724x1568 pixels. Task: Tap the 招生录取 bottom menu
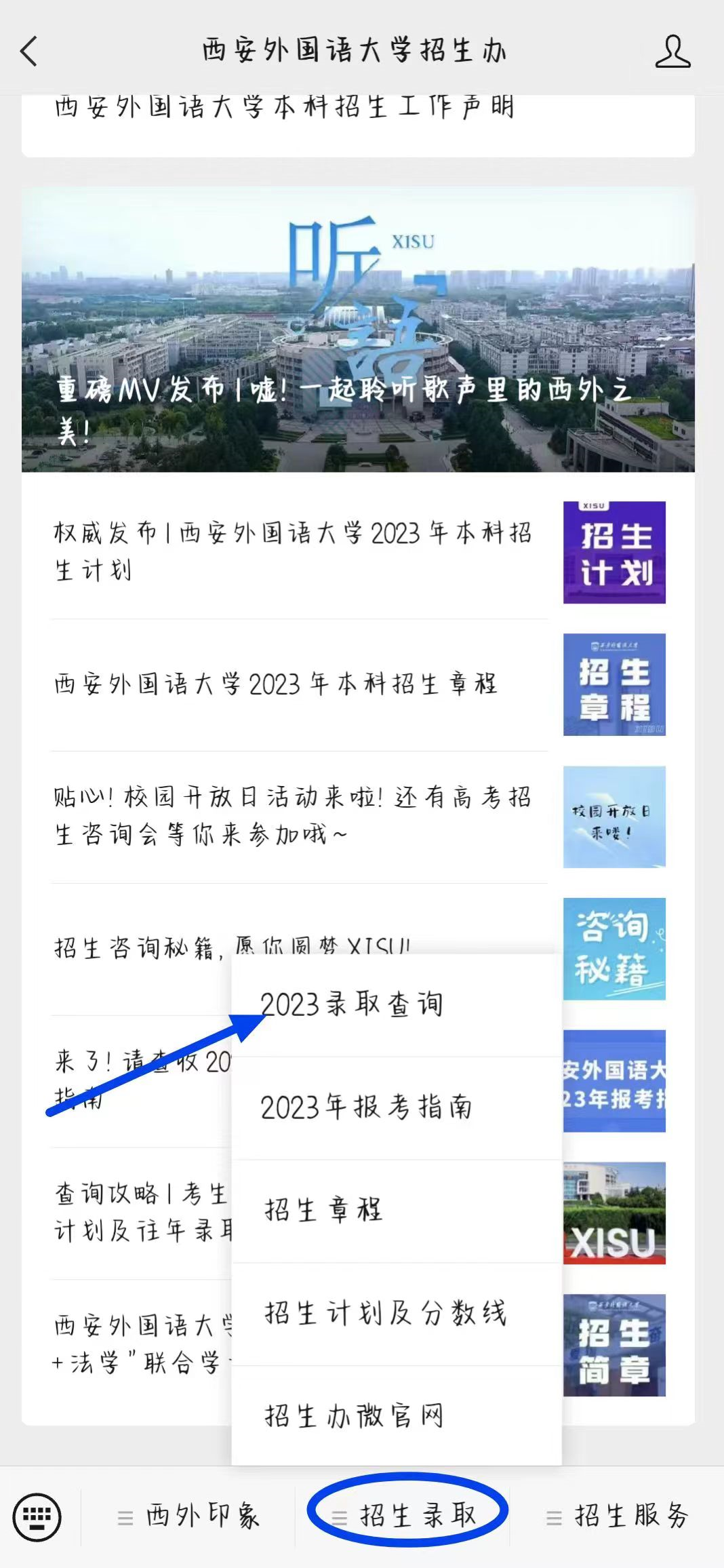pyautogui.click(x=408, y=1515)
